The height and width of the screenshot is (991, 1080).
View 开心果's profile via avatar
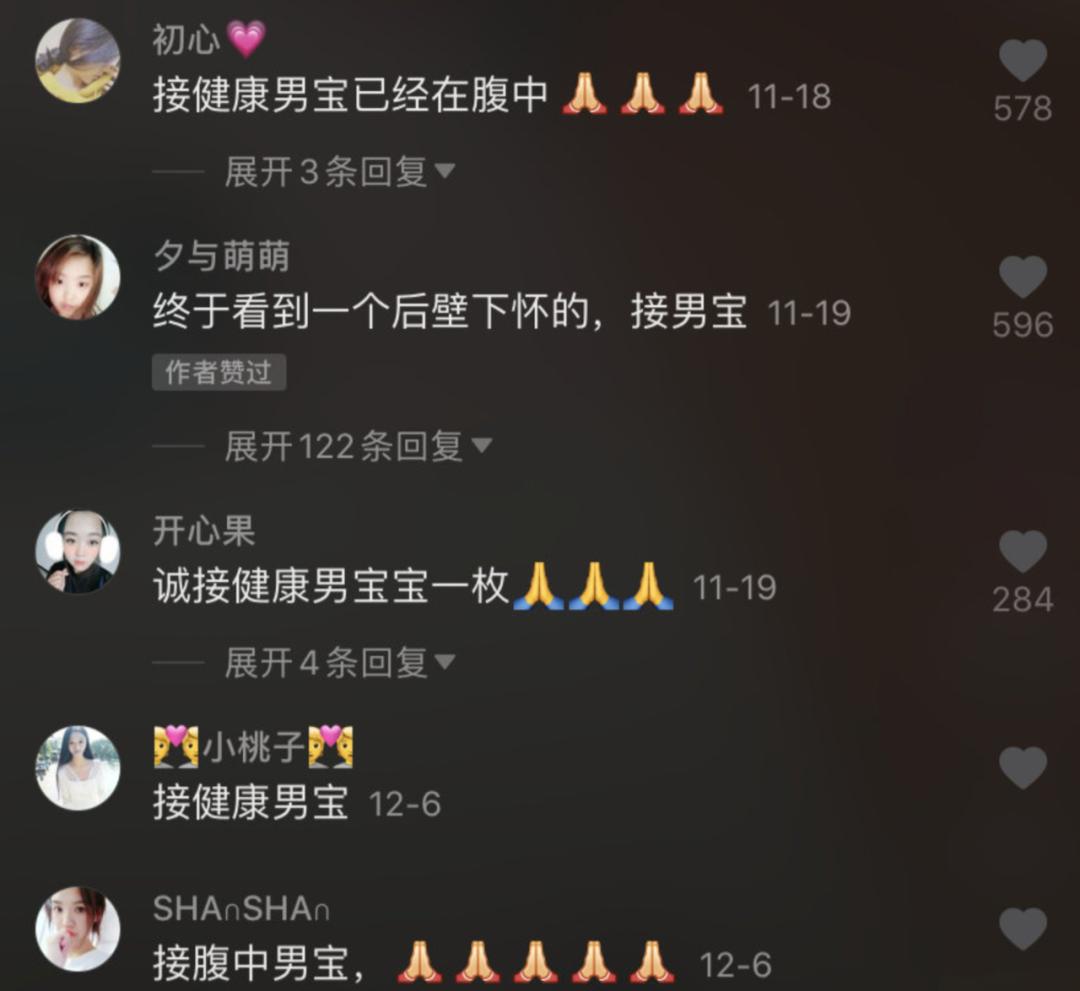[78, 552]
